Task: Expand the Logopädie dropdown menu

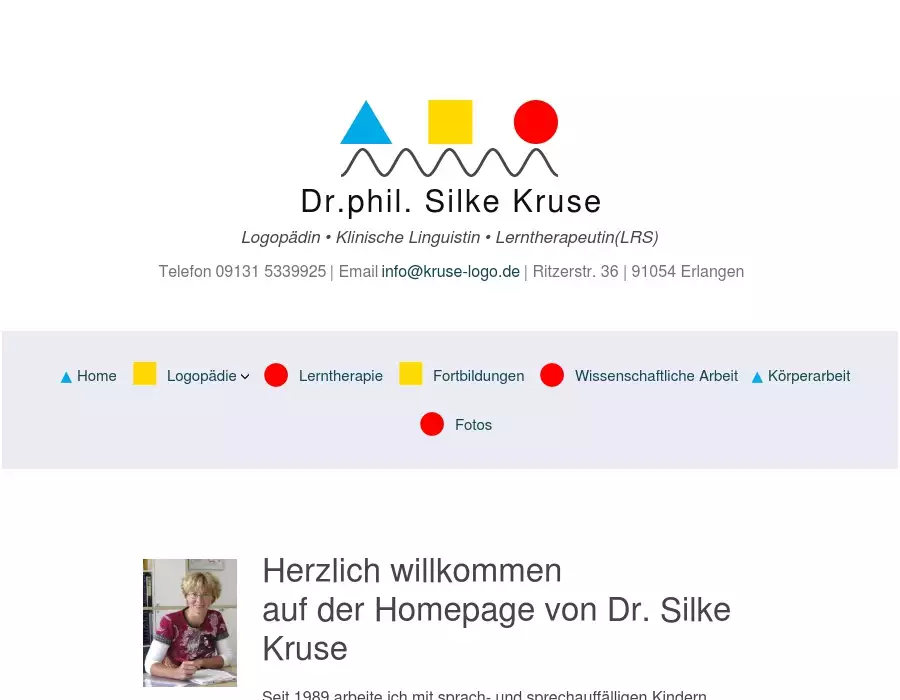Action: coord(207,376)
